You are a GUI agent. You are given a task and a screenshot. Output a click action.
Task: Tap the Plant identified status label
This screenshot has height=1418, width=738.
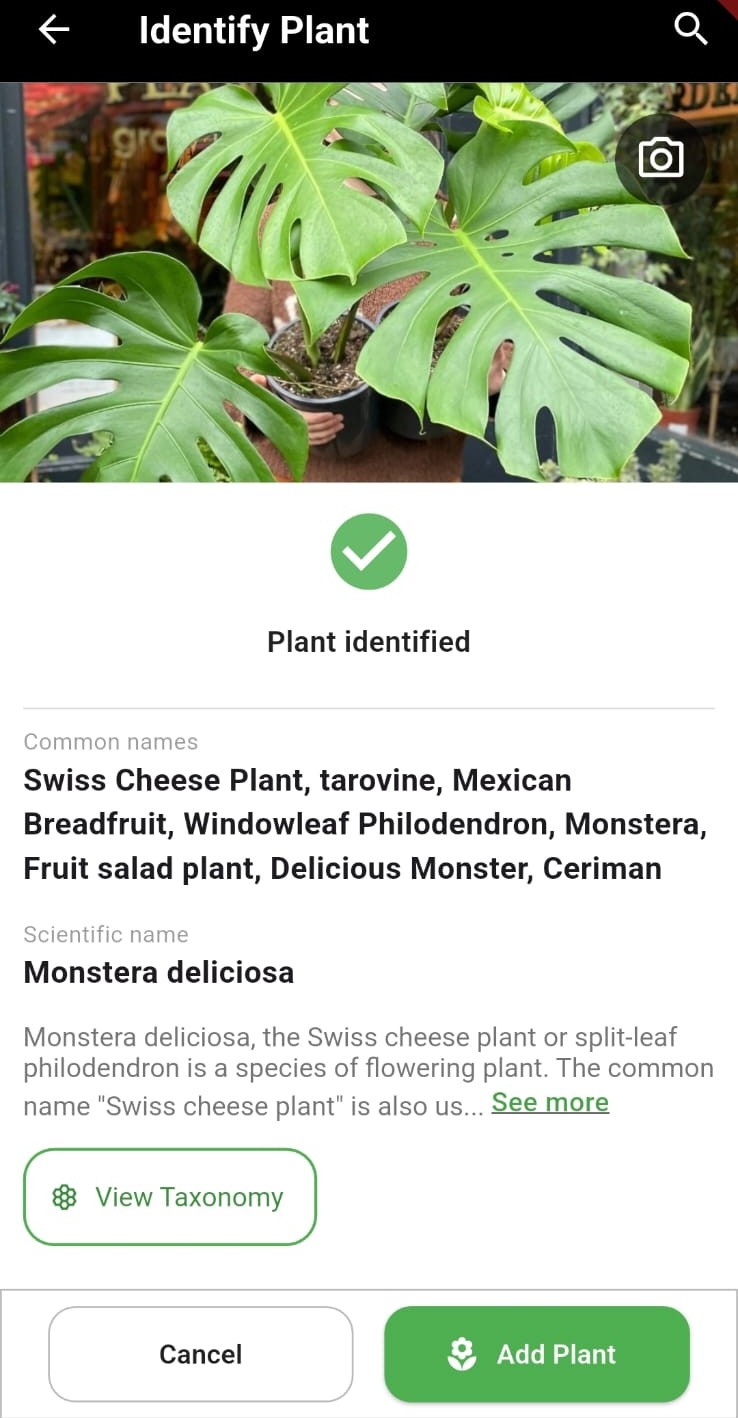click(x=369, y=641)
